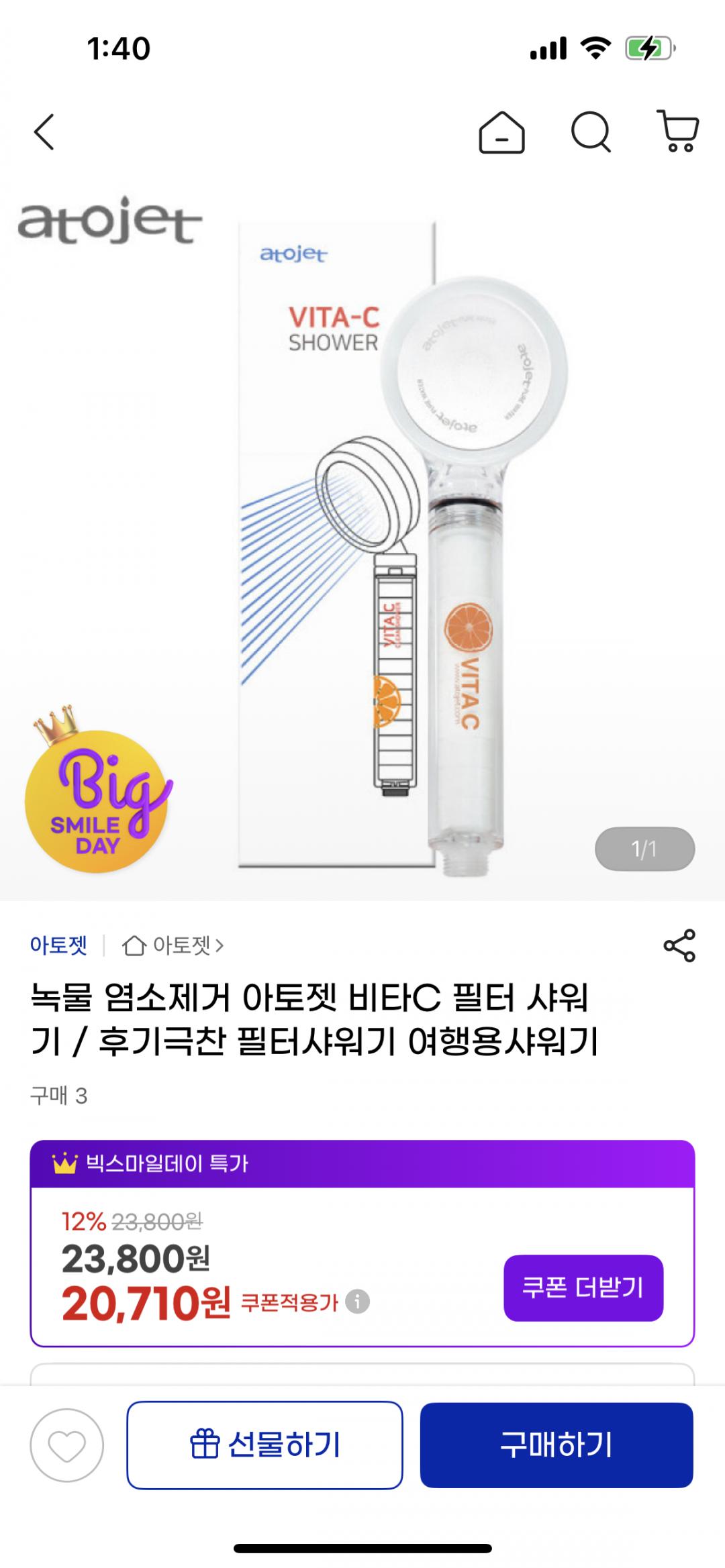Image resolution: width=725 pixels, height=1568 pixels.
Task: Tap 구매하기 to buy the product
Action: pyautogui.click(x=556, y=1445)
